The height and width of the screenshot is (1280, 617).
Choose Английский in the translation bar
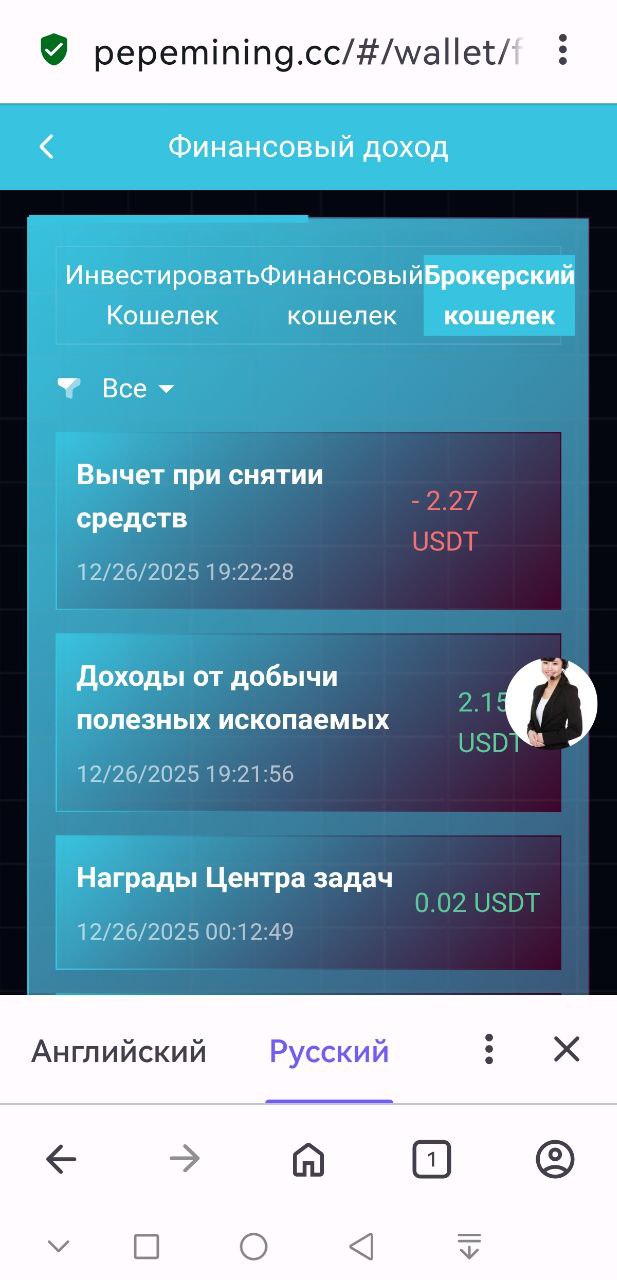[119, 1051]
